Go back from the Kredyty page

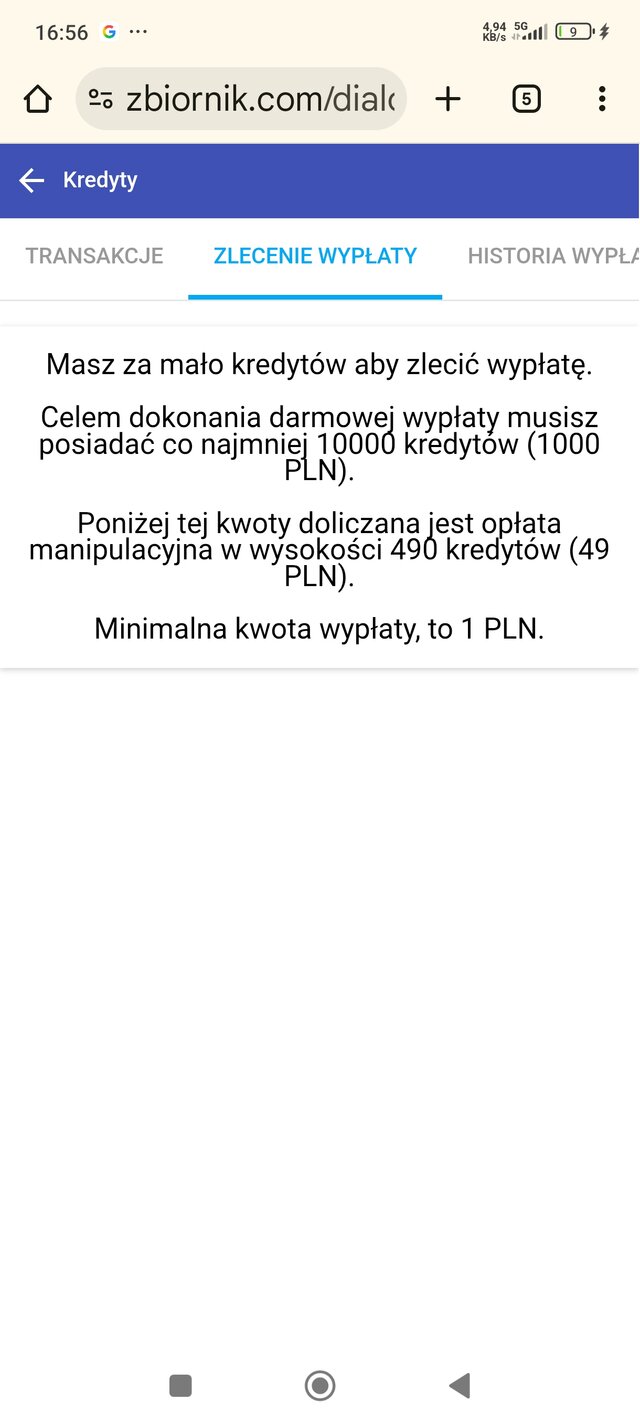coord(32,180)
